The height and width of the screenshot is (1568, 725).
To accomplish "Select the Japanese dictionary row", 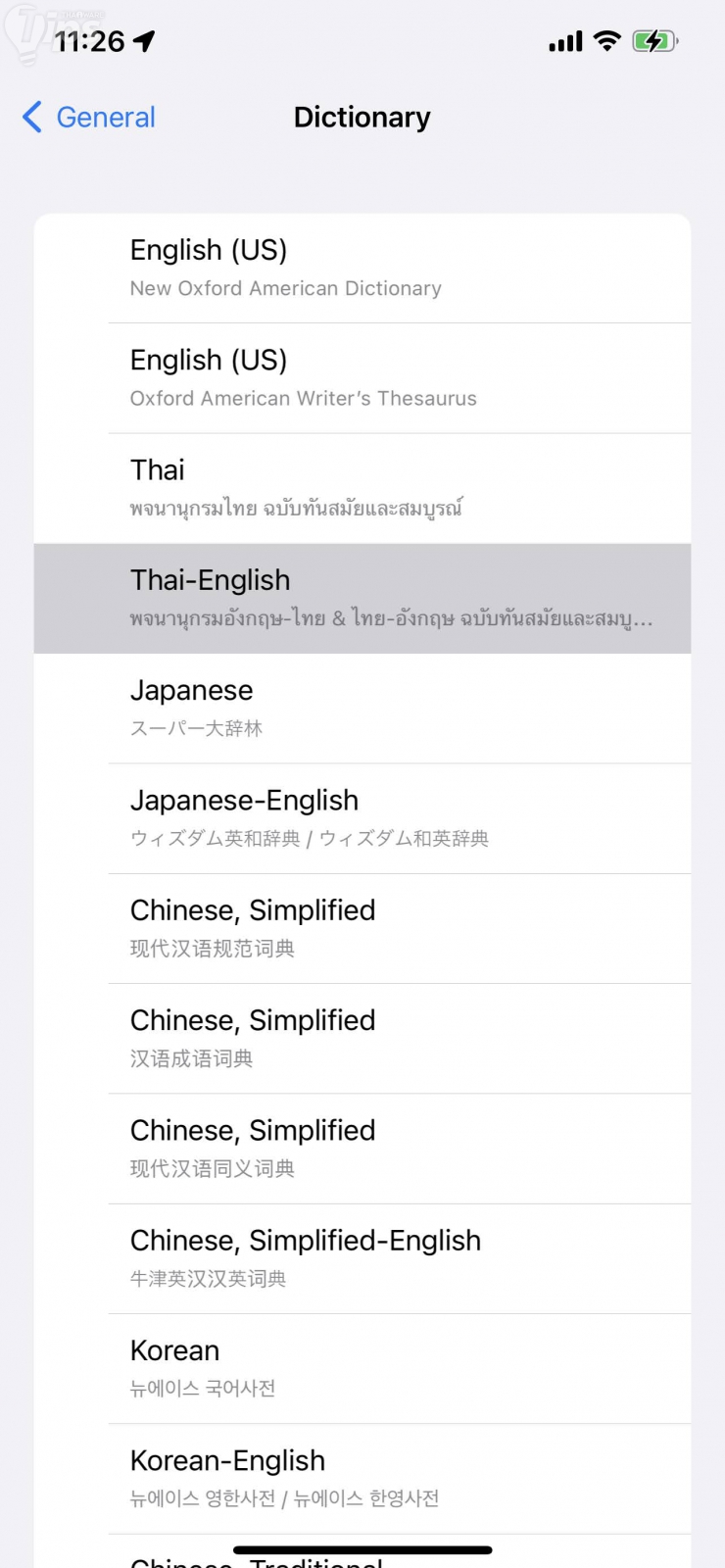I will click(362, 708).
